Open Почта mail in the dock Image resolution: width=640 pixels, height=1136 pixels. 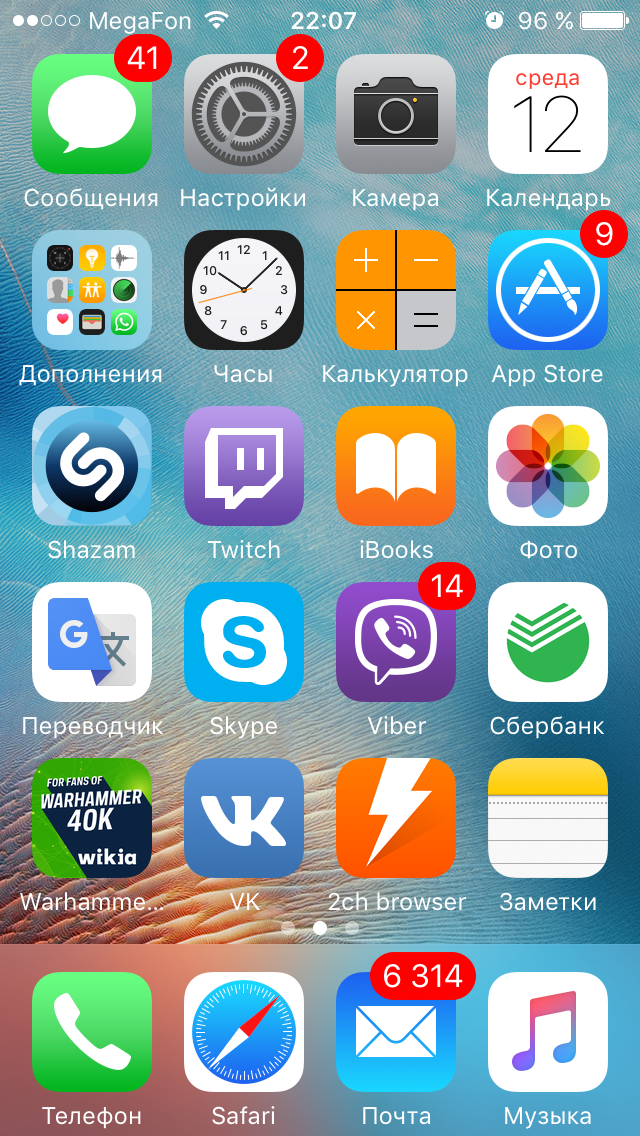396,1032
